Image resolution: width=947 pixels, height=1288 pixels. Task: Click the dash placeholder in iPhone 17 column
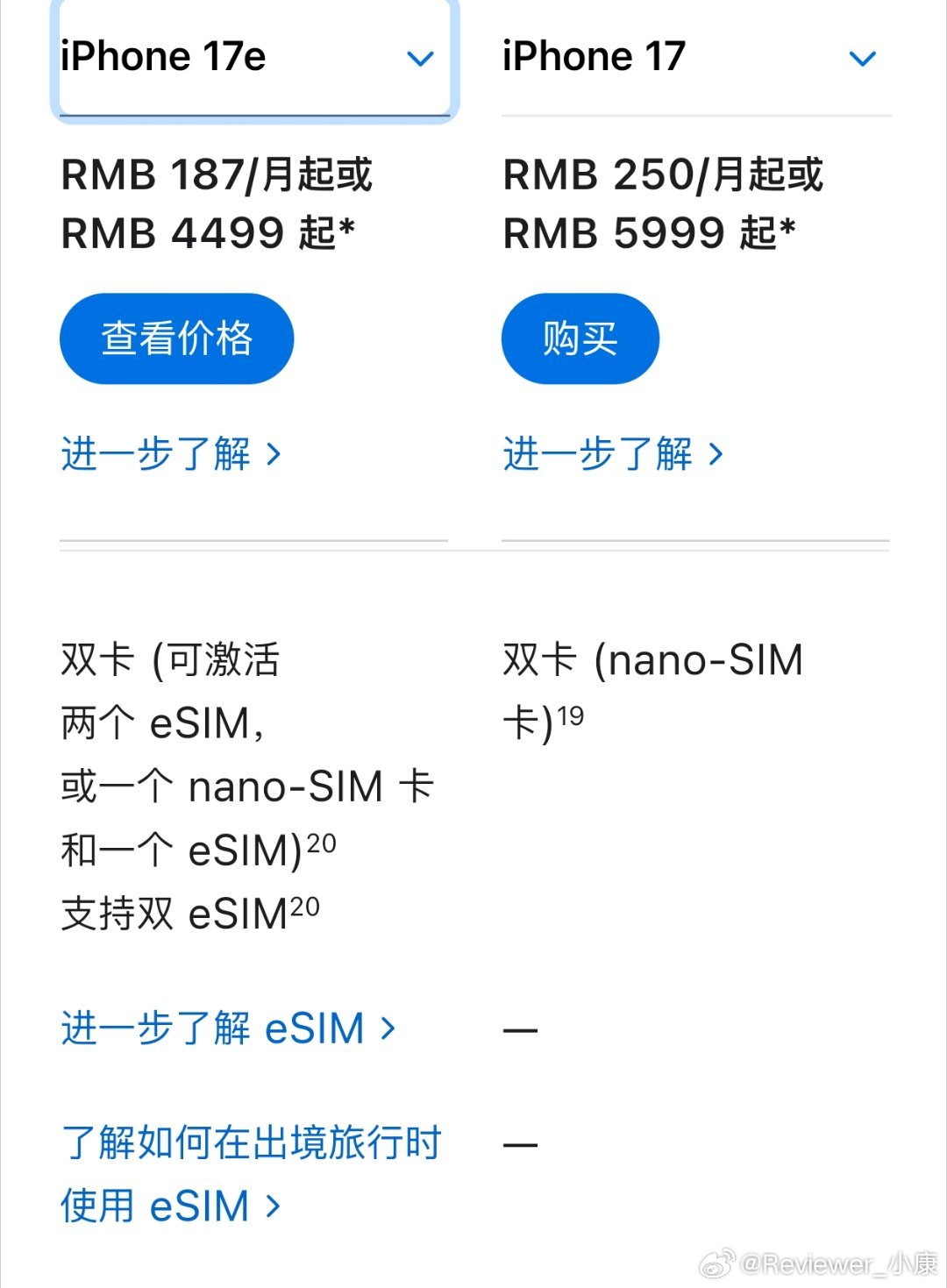519,1028
